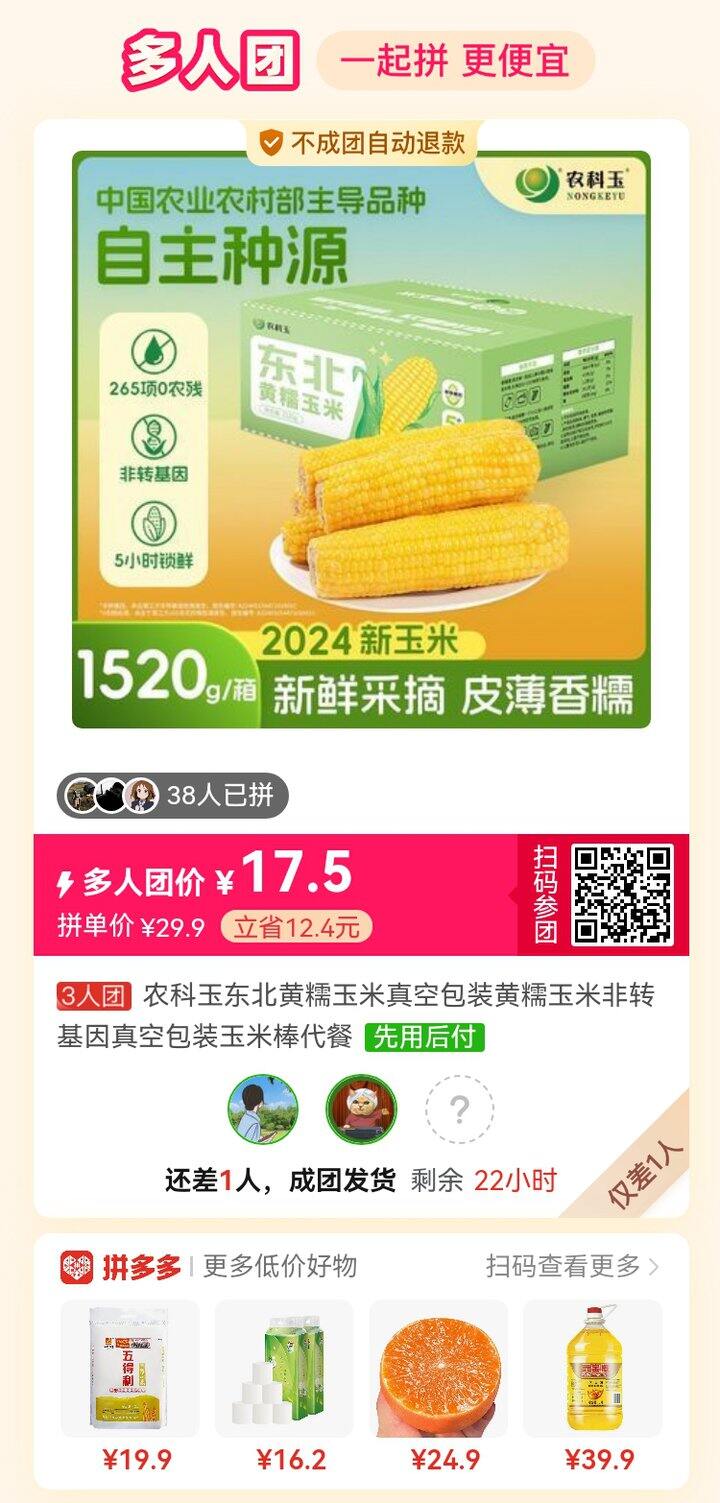Click the orange shield icon beside 不成团自动退款
The width and height of the screenshot is (720, 1503).
pos(269,140)
